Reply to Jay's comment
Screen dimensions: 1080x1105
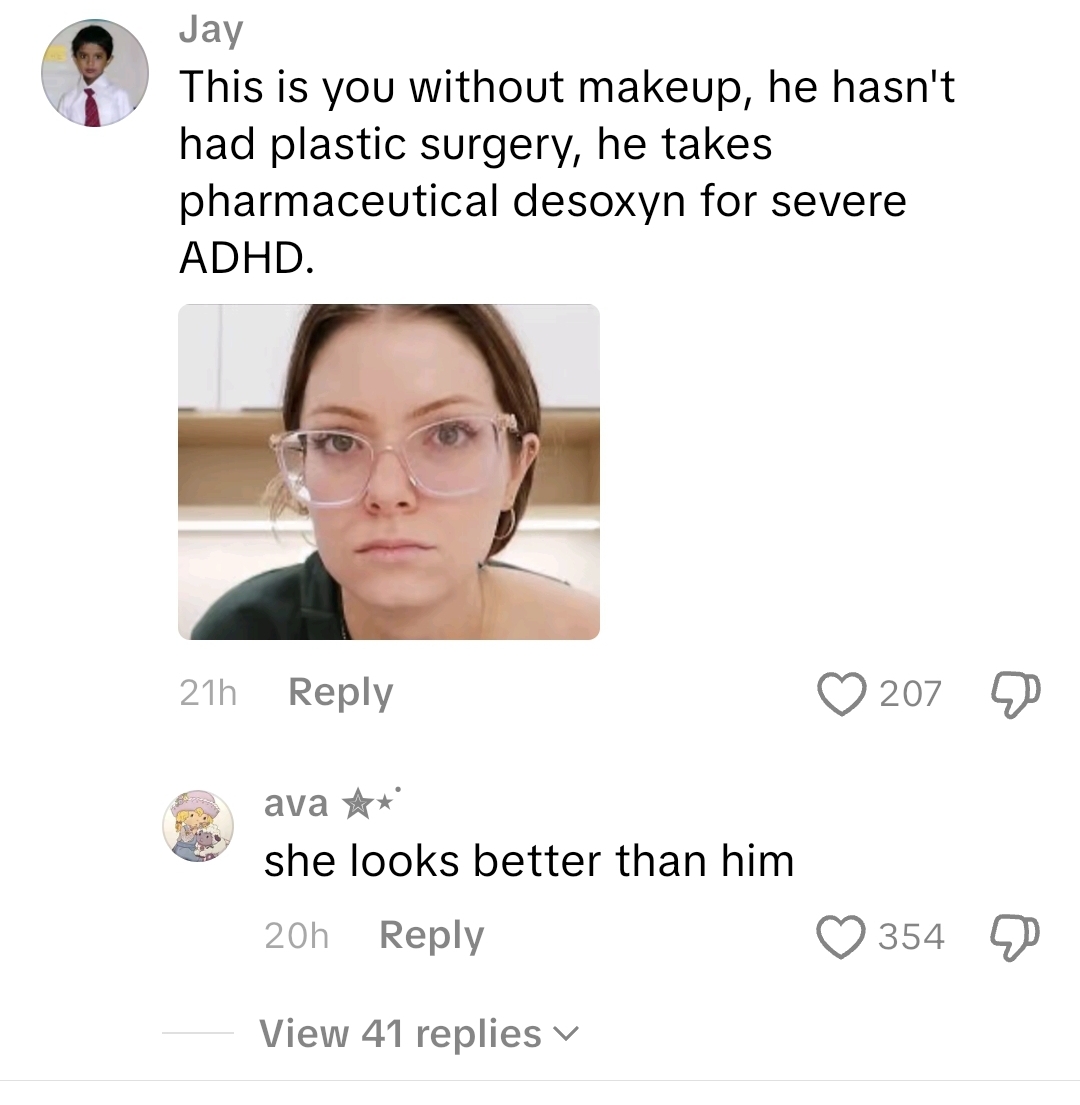tap(340, 693)
